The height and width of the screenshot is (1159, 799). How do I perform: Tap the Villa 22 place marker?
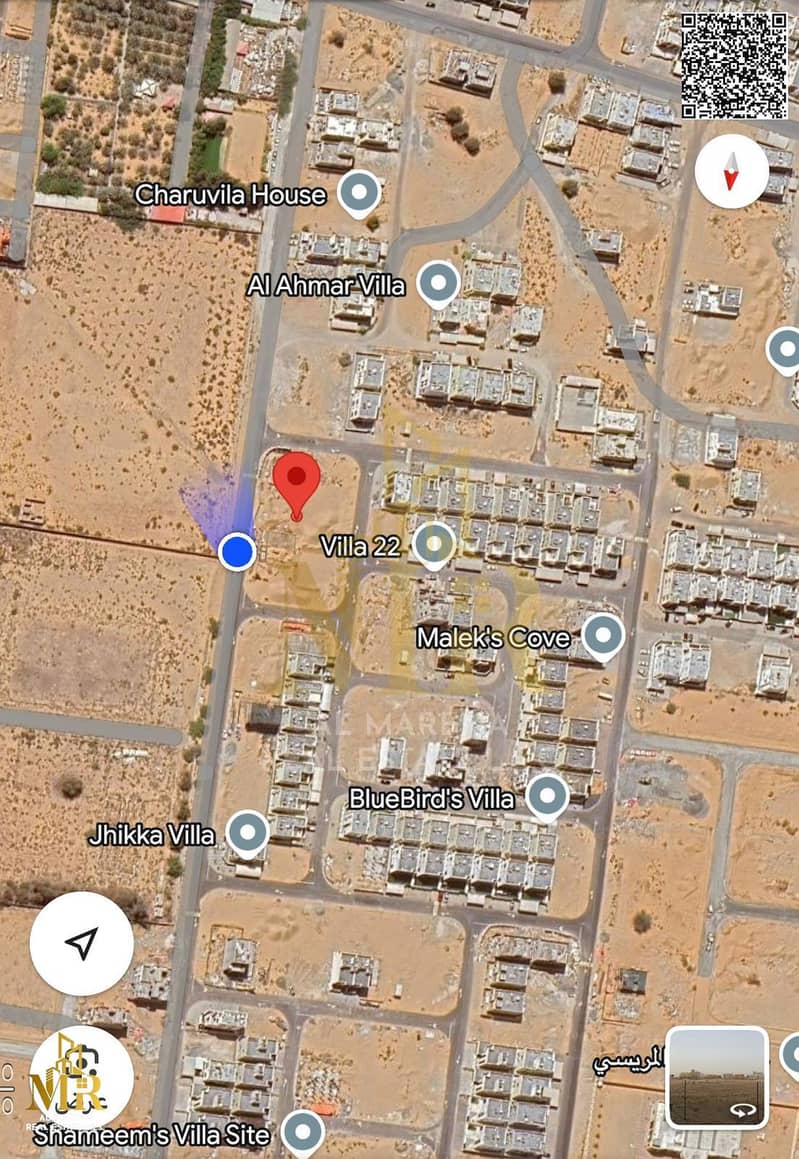click(x=433, y=544)
